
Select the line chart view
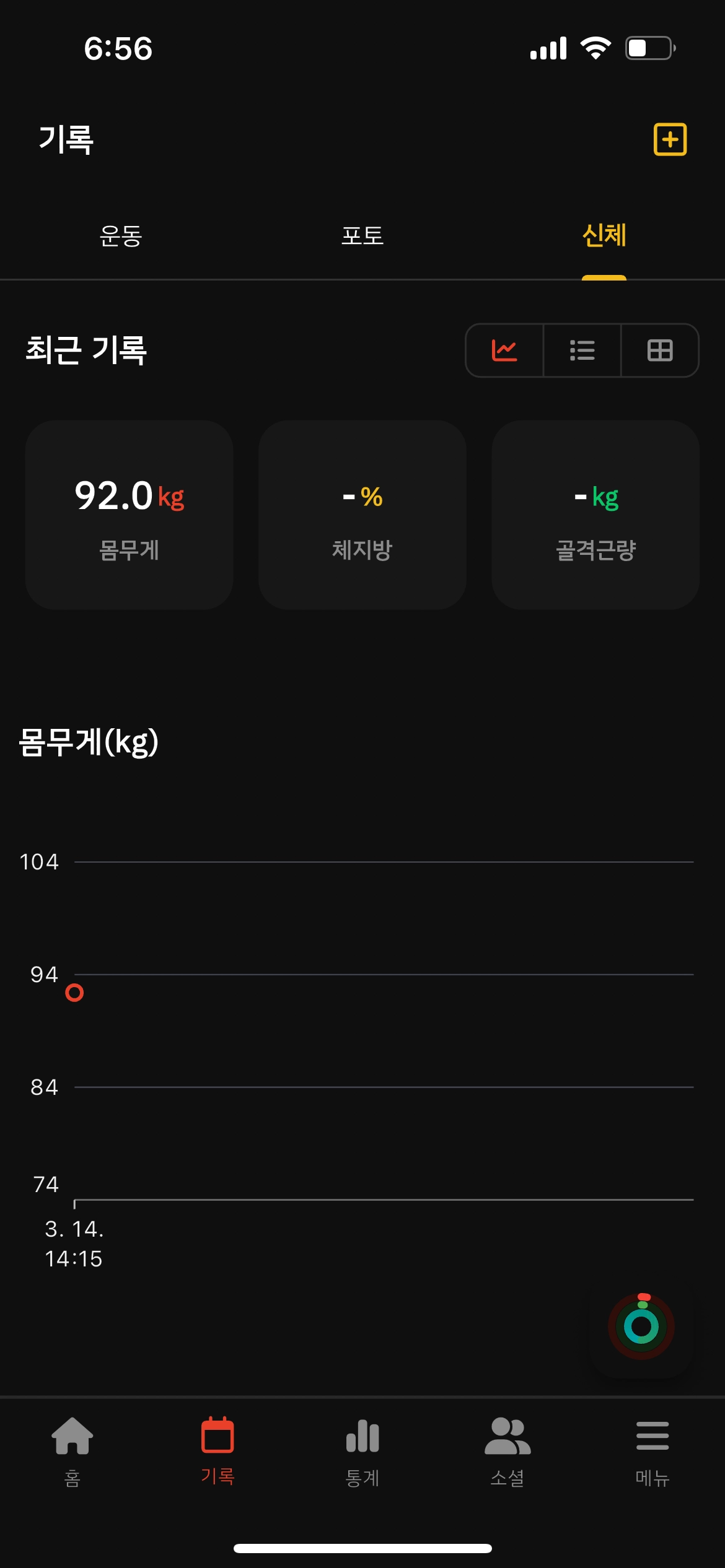(x=504, y=351)
